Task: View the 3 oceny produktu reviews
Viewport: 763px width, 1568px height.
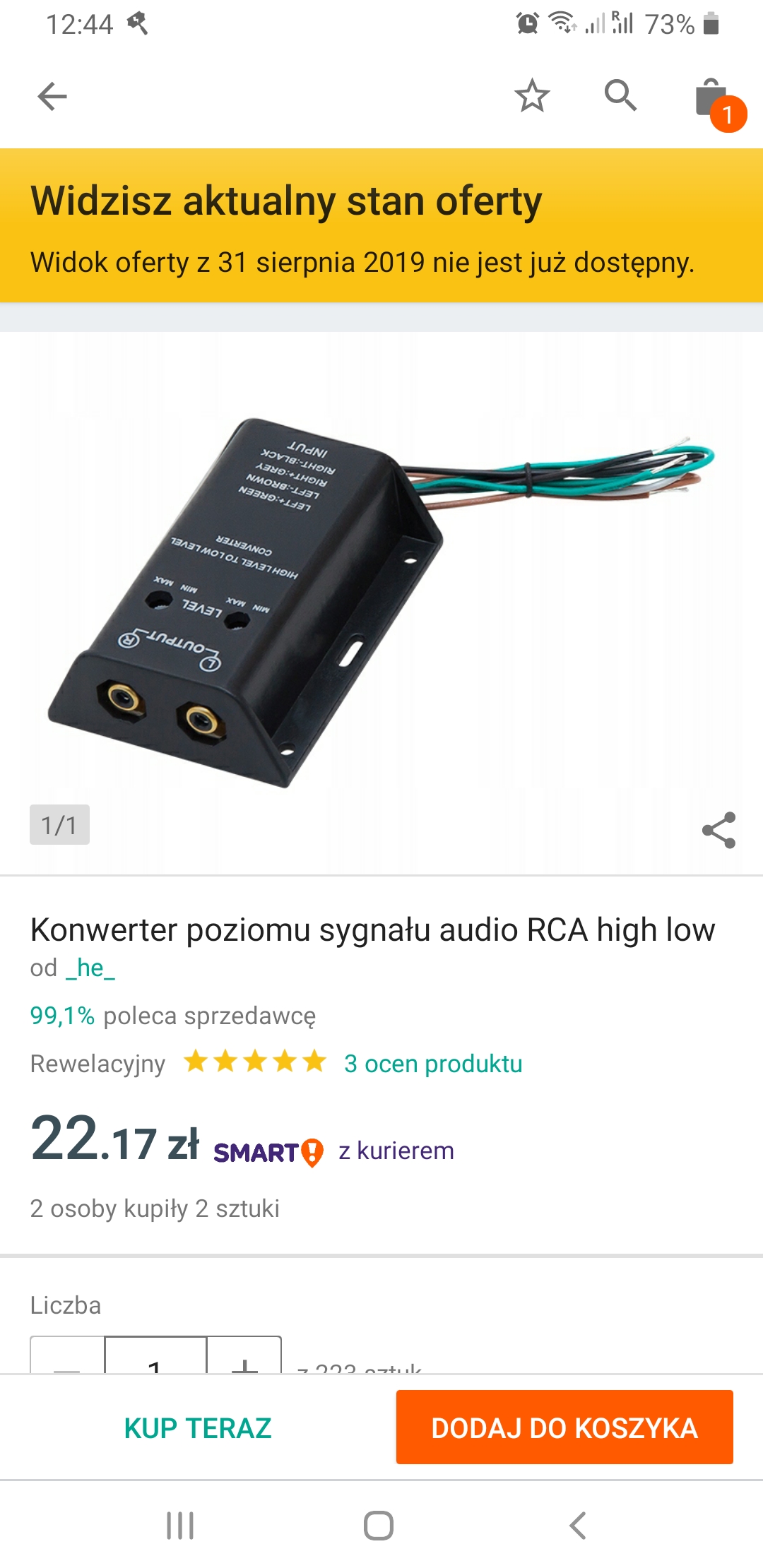Action: pyautogui.click(x=432, y=1063)
